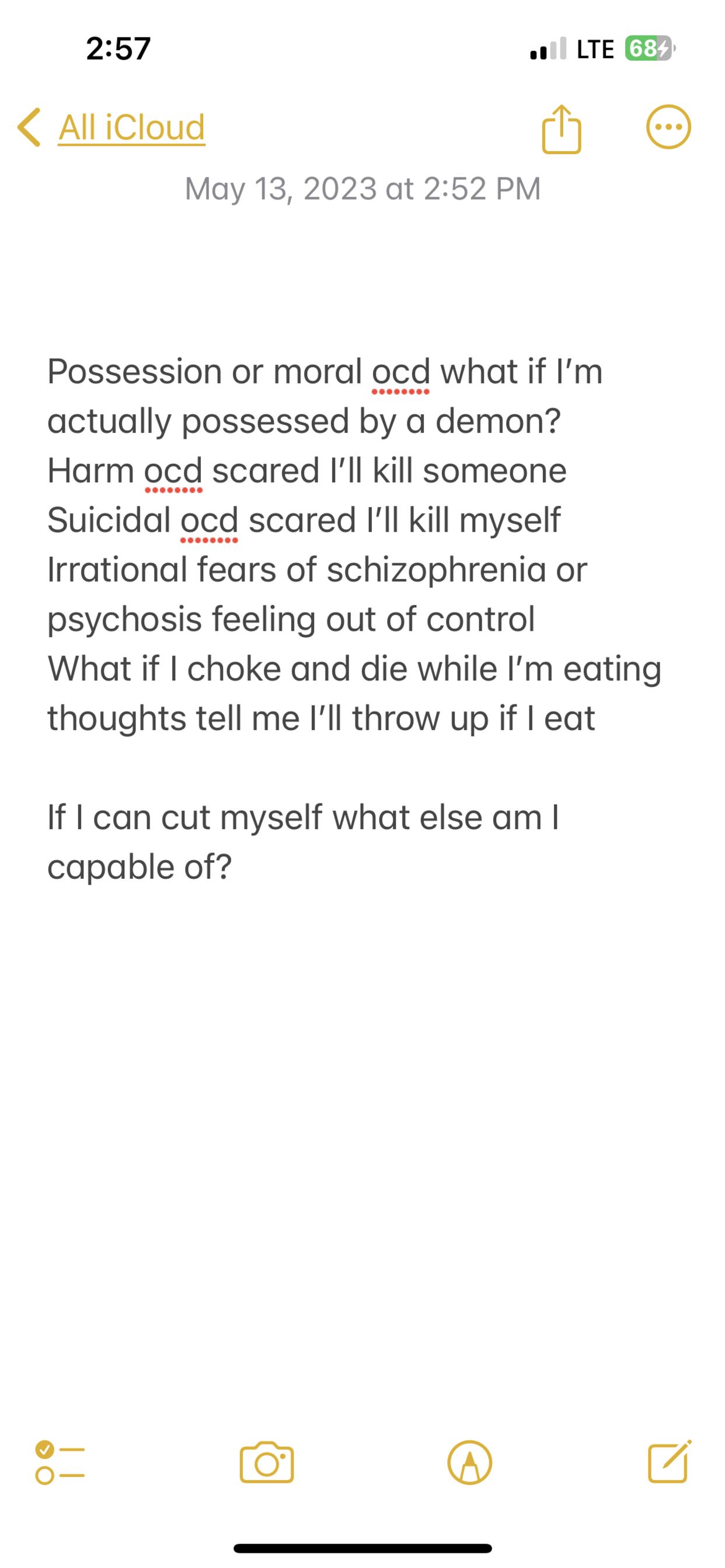Screen dimensions: 725x1568
Task: Compose a new note
Action: [669, 1462]
